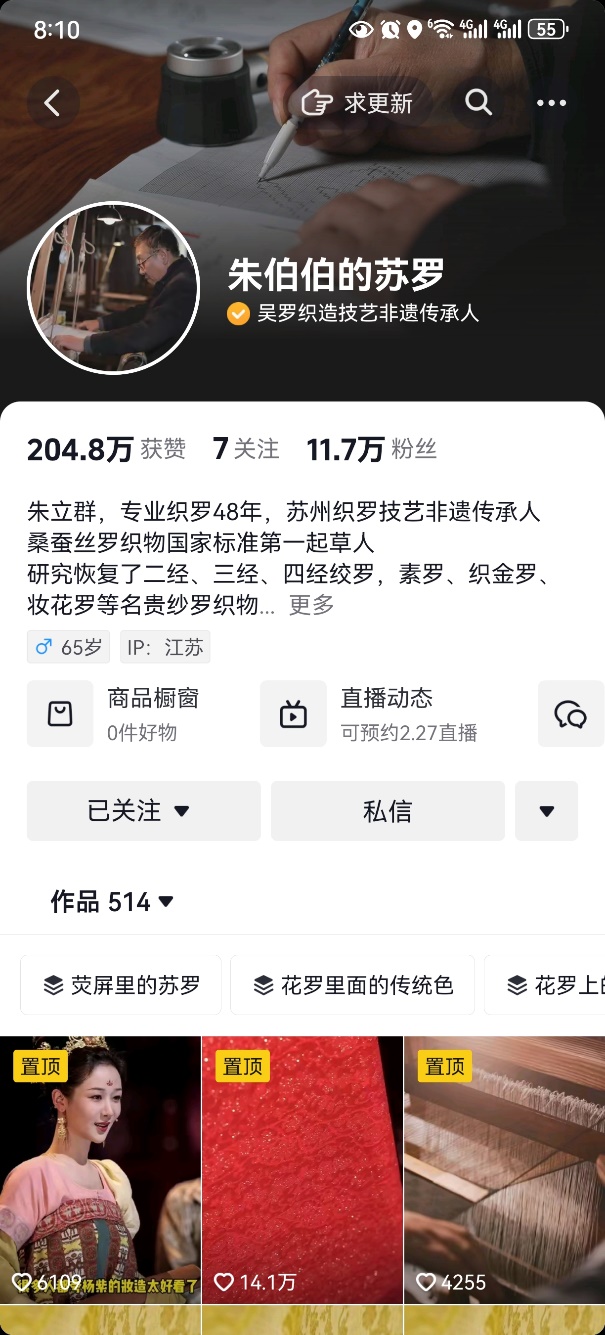Open the 获赞 likes count
The height and width of the screenshot is (1335, 605).
(106, 450)
